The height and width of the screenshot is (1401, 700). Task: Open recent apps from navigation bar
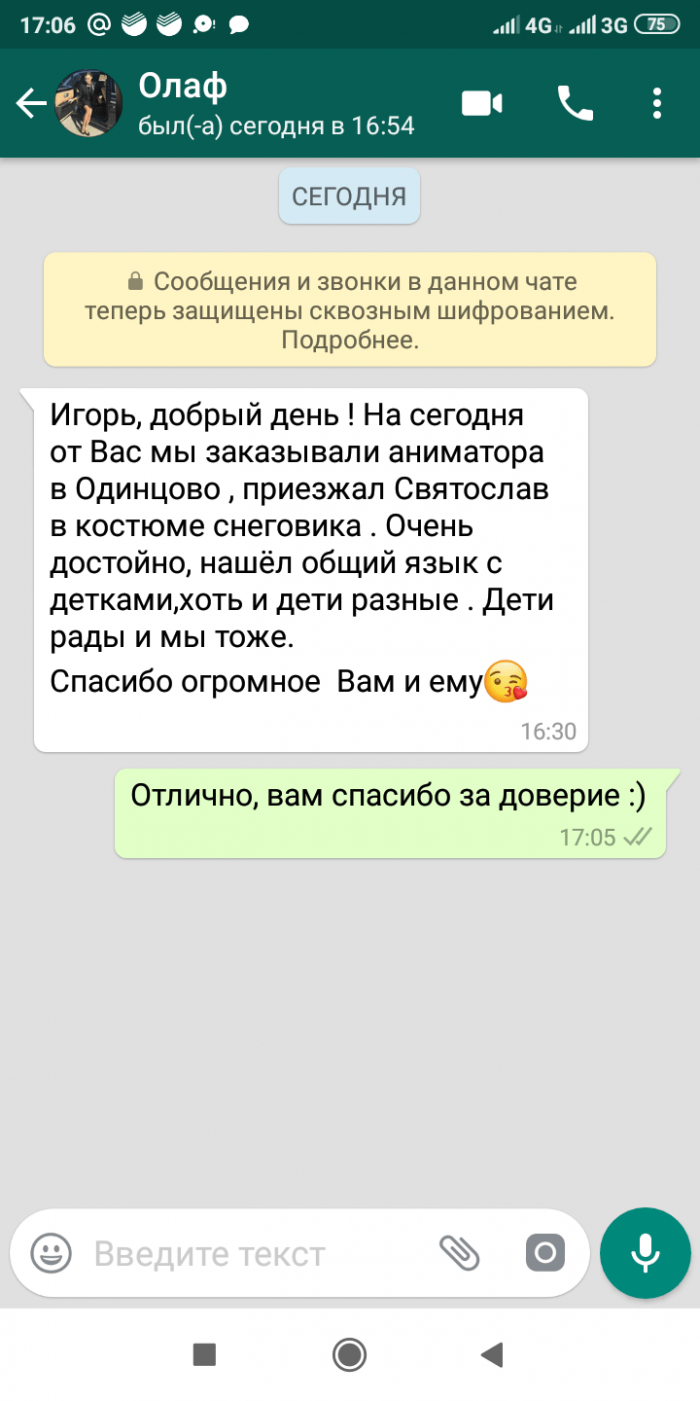[x=204, y=1355]
